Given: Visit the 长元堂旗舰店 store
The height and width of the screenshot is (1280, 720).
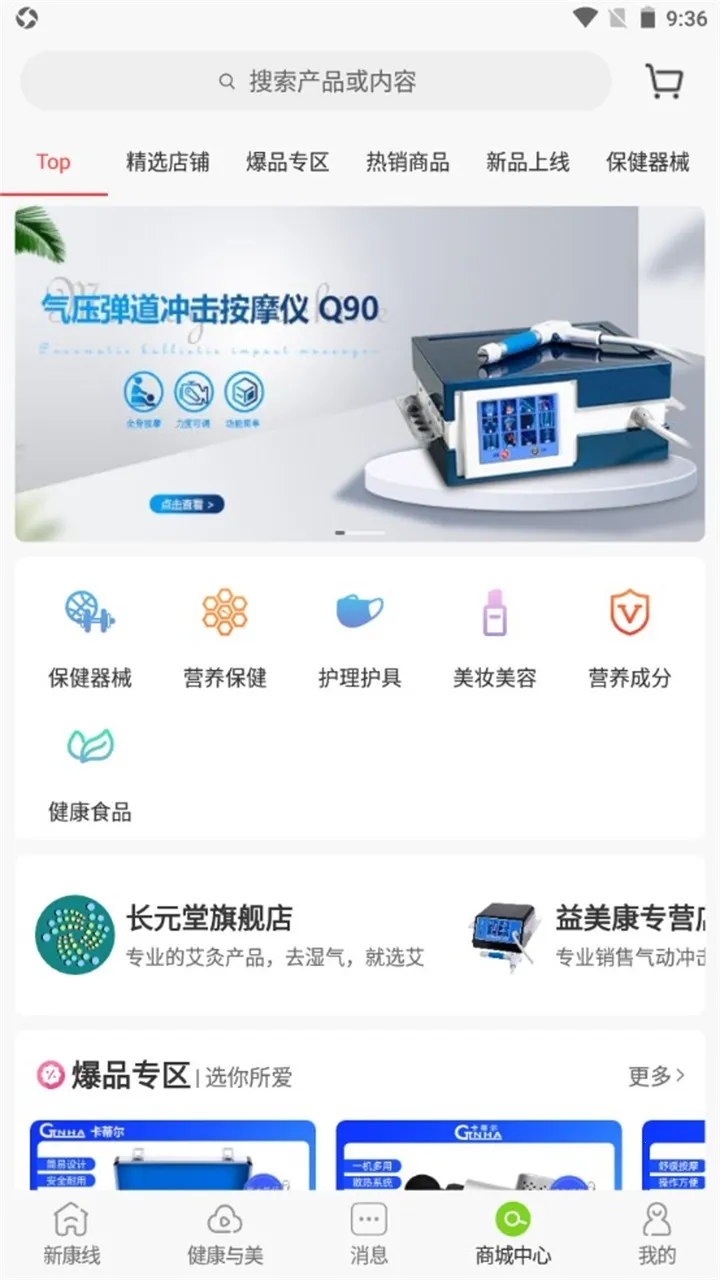Looking at the screenshot, I should pyautogui.click(x=230, y=935).
